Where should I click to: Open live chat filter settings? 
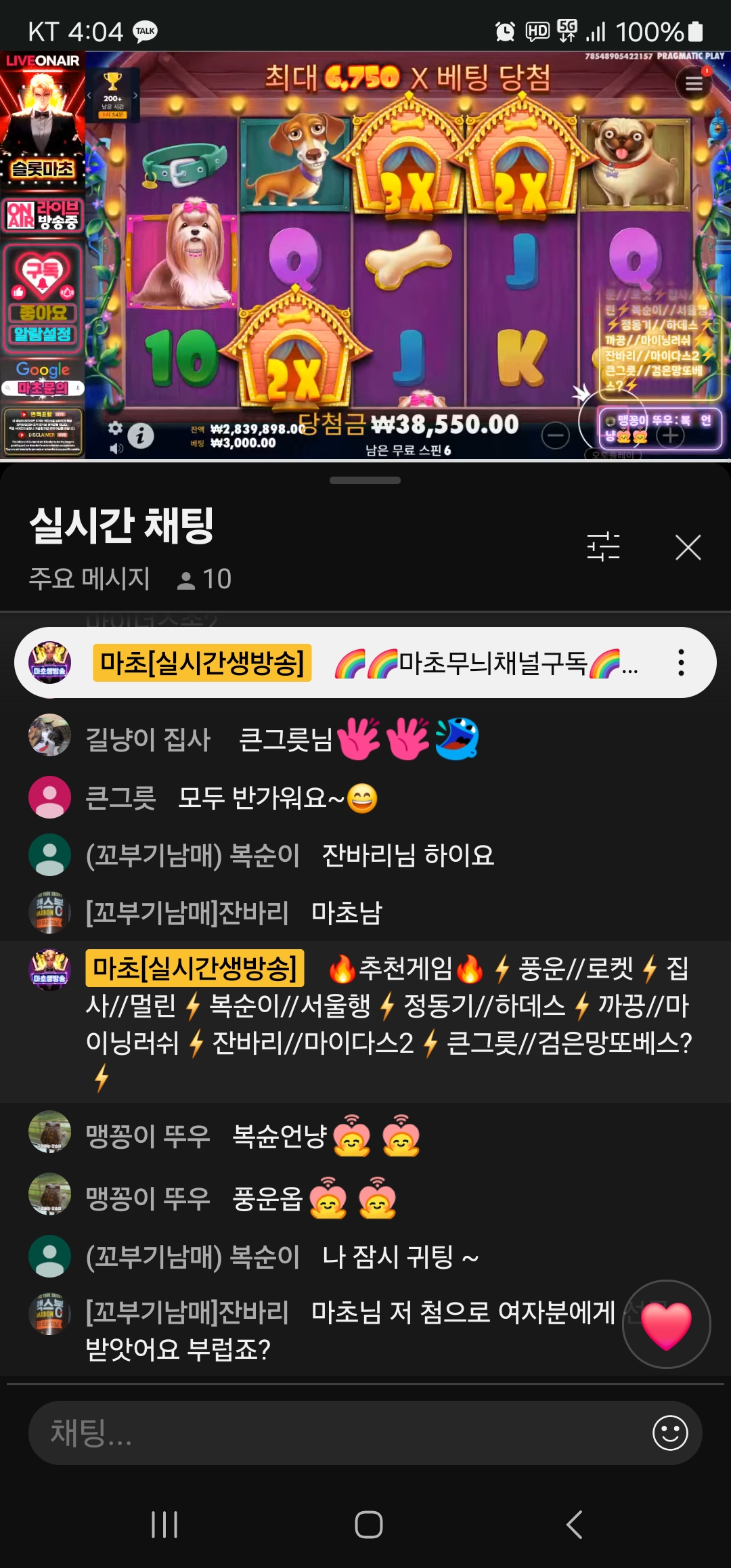click(x=603, y=546)
